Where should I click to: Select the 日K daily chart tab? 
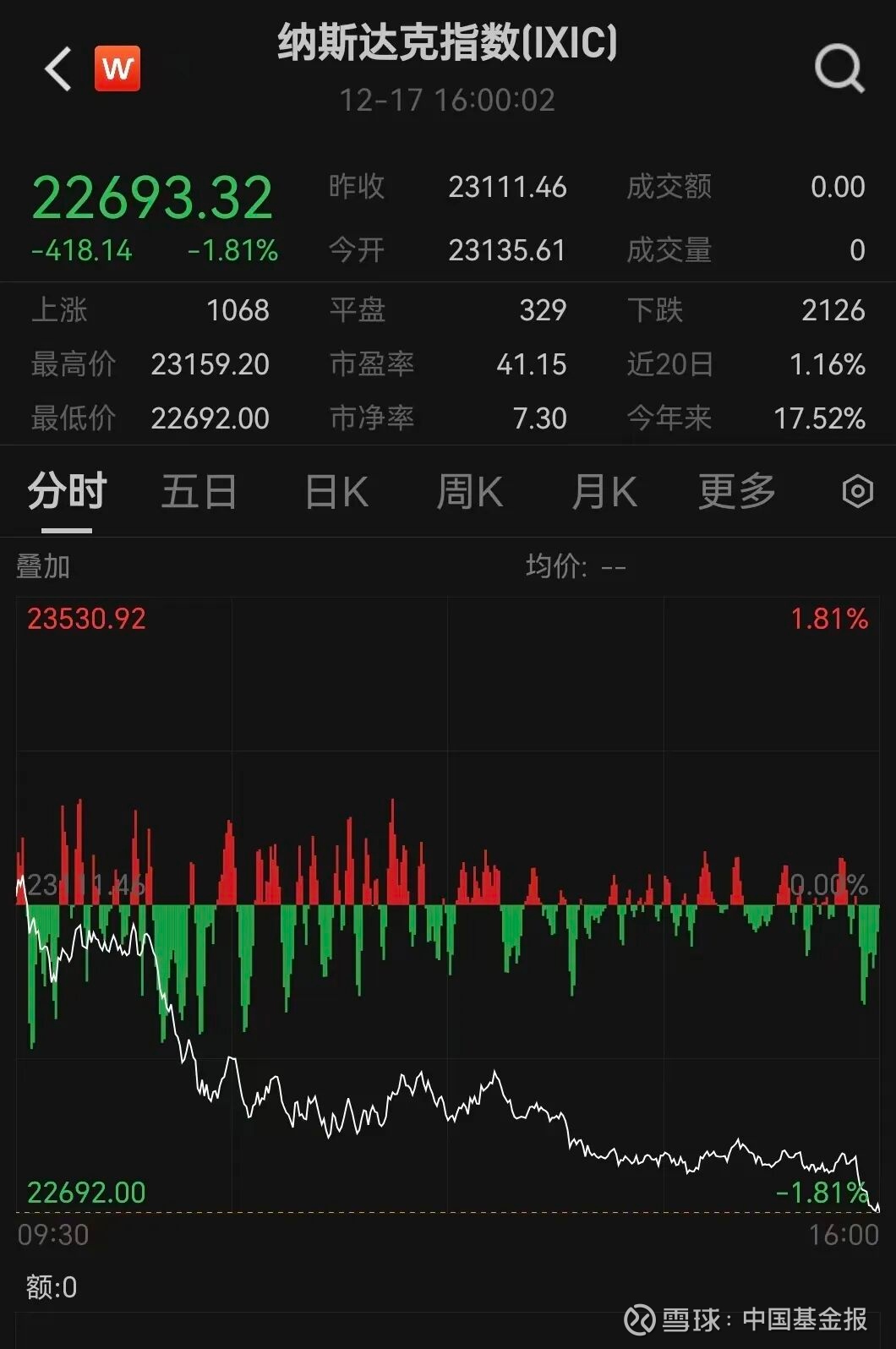point(335,491)
